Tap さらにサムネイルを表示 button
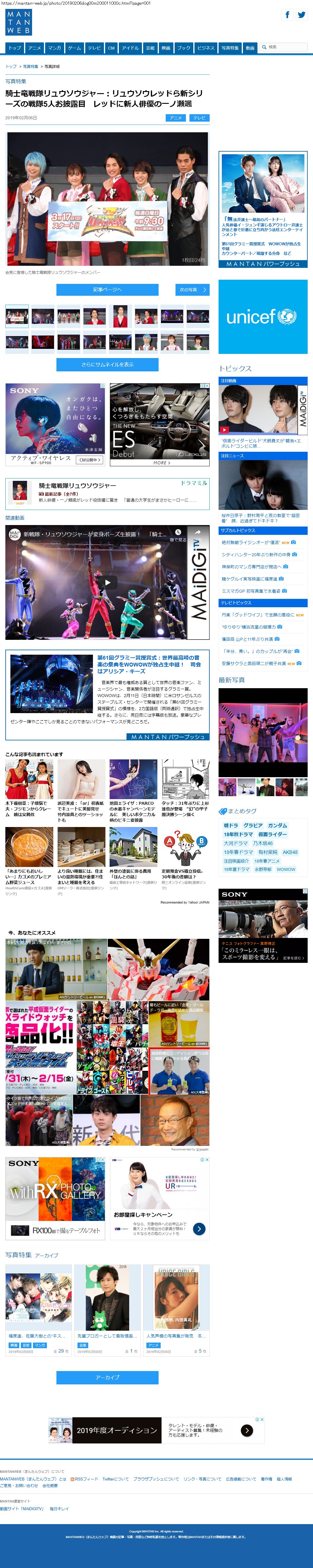Screen dimensions: 313x1568 coord(107,365)
